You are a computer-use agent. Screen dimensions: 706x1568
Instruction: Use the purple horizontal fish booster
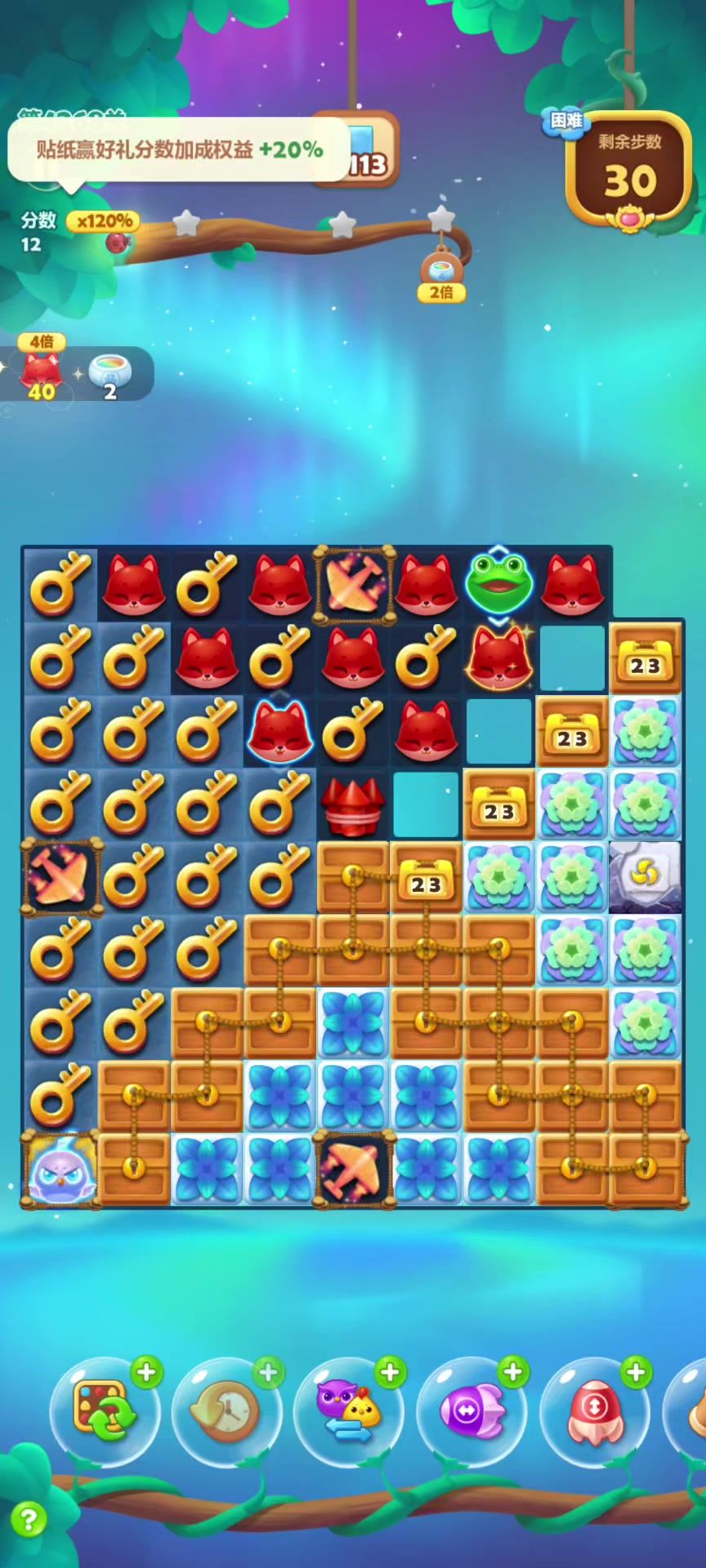pyautogui.click(x=471, y=1412)
